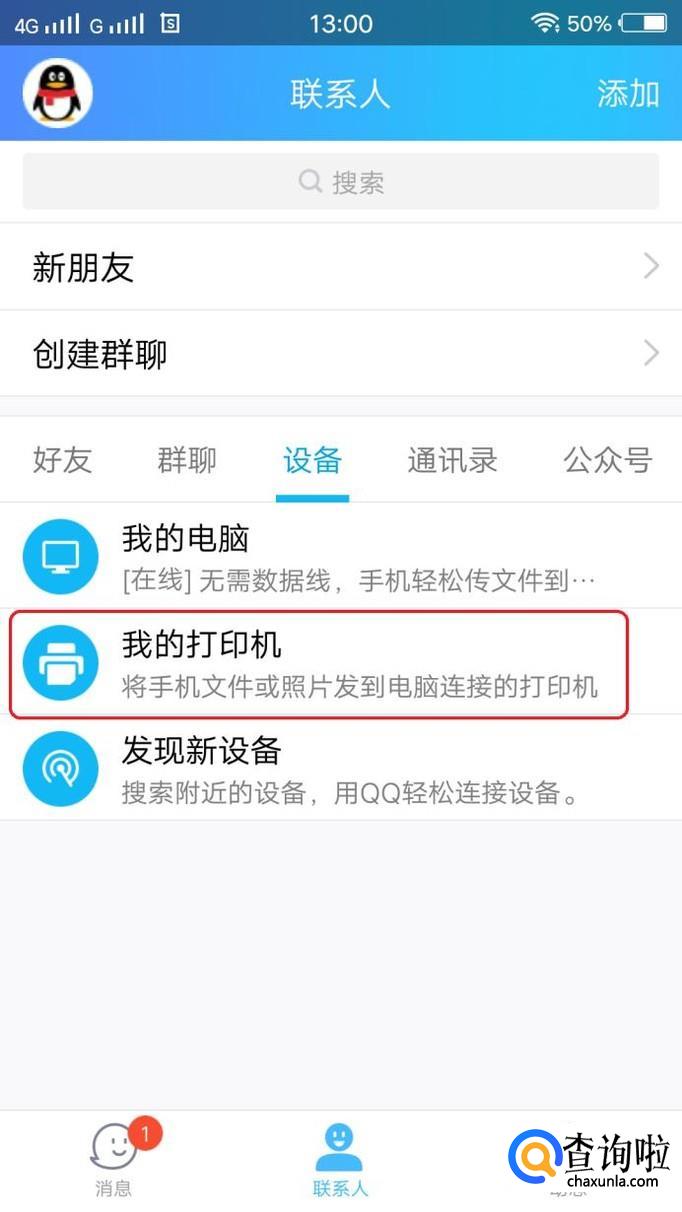
Task: Open the QQ profile avatar
Action: coord(58,93)
